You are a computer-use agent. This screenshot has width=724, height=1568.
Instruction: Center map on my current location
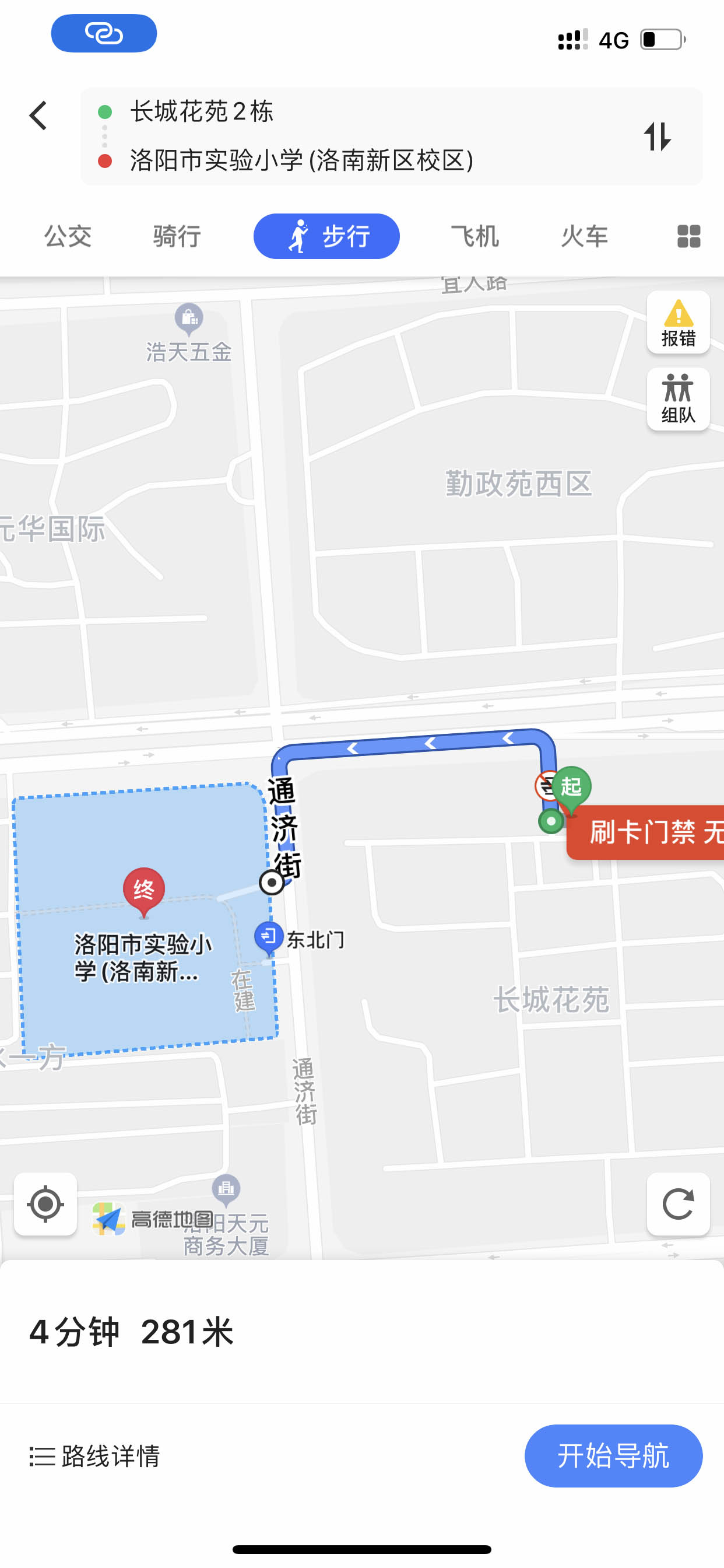click(45, 1203)
